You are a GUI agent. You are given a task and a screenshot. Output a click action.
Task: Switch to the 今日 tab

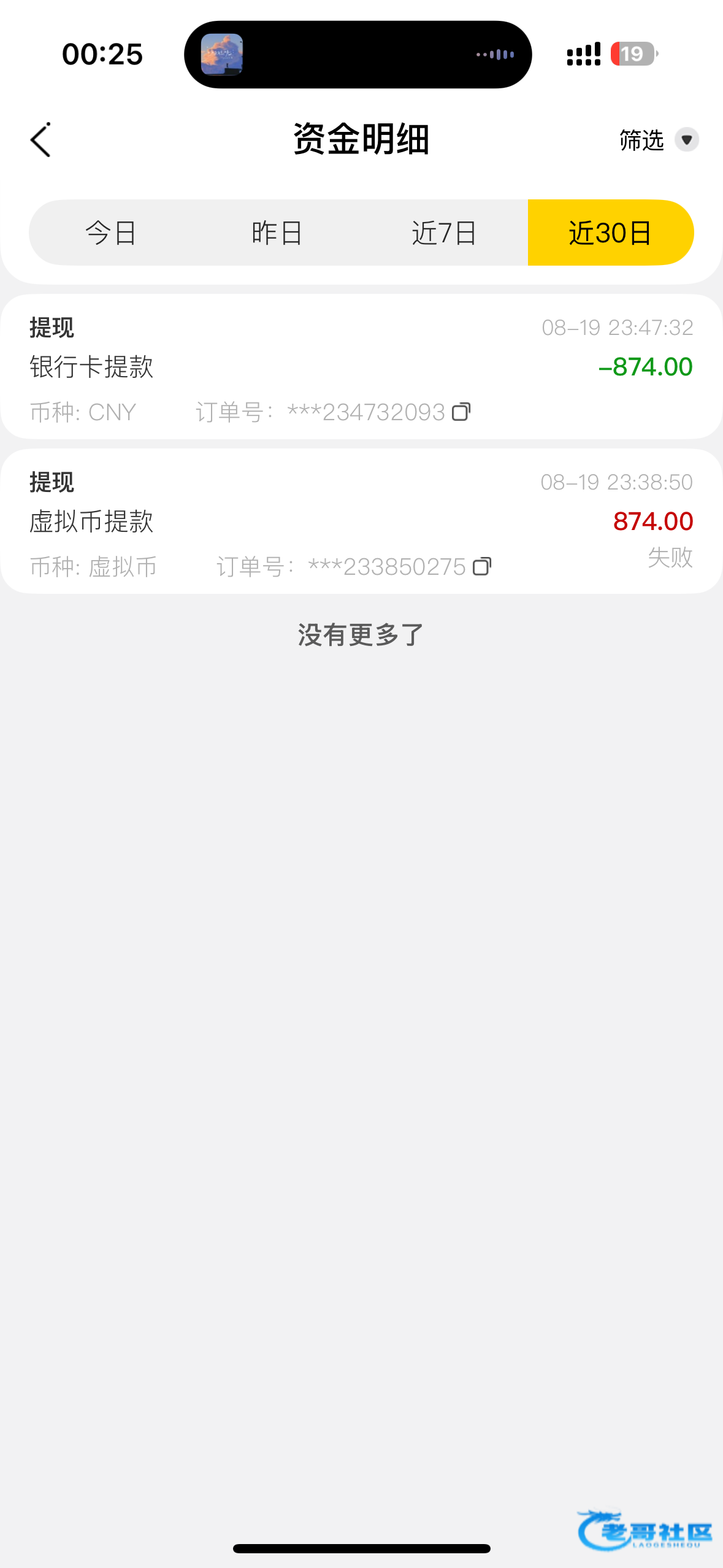tap(111, 233)
